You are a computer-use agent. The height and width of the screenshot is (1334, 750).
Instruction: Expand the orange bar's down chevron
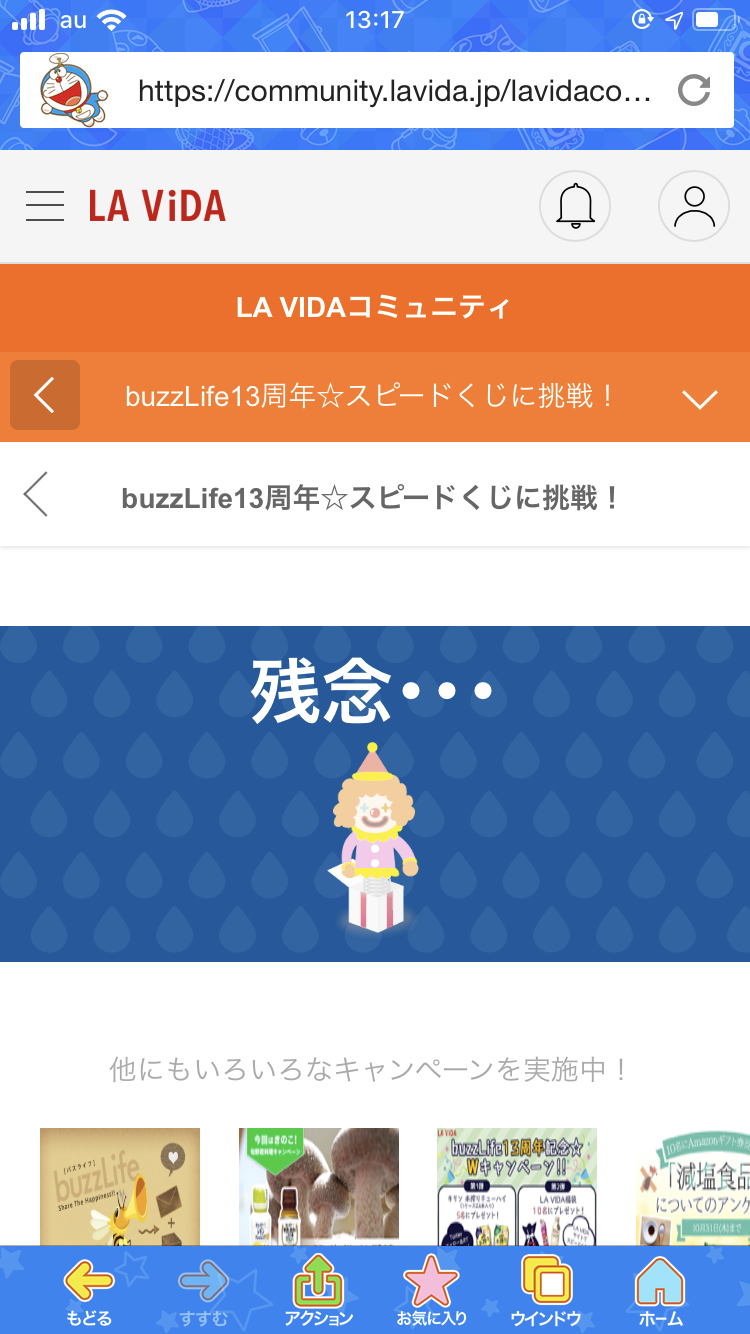tap(699, 399)
